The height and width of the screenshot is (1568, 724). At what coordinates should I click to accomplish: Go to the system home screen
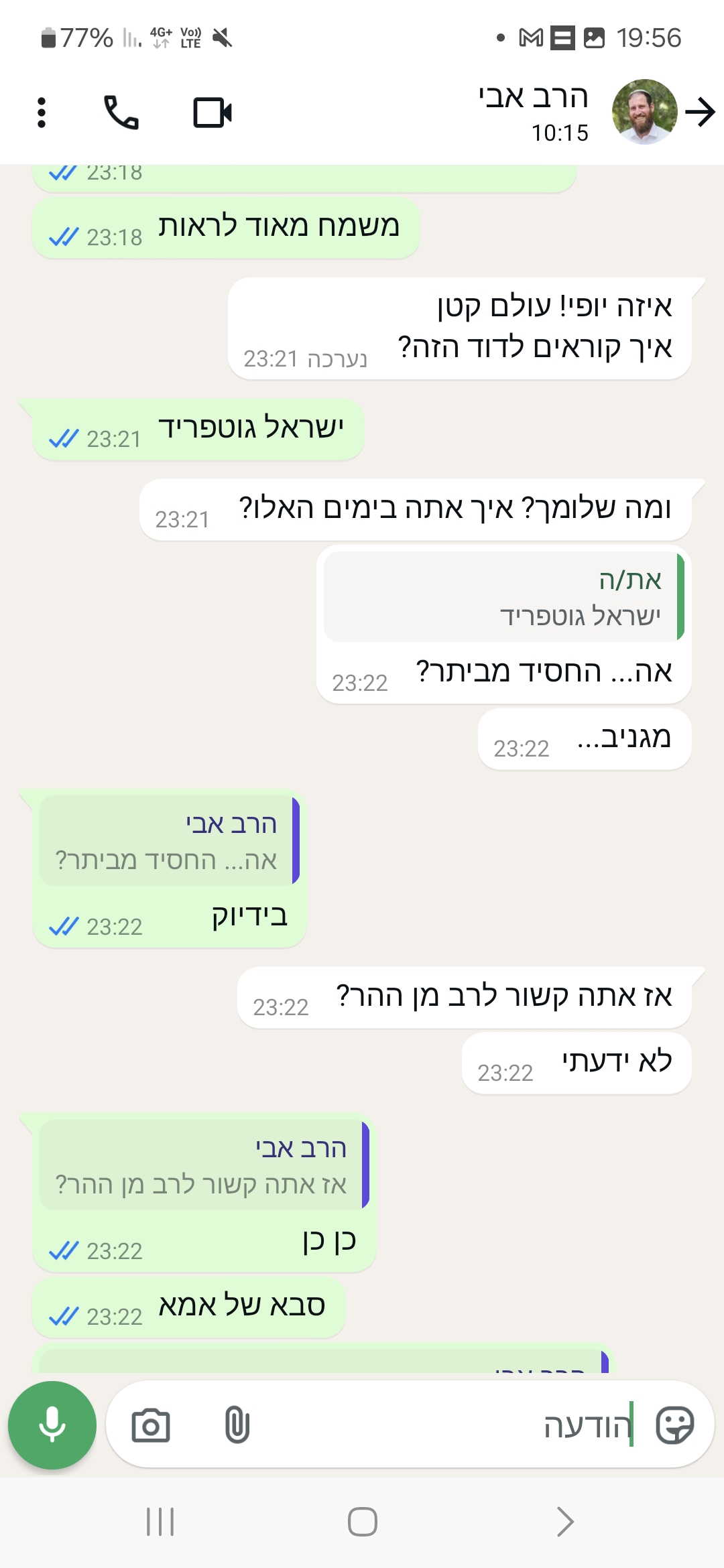[362, 1521]
